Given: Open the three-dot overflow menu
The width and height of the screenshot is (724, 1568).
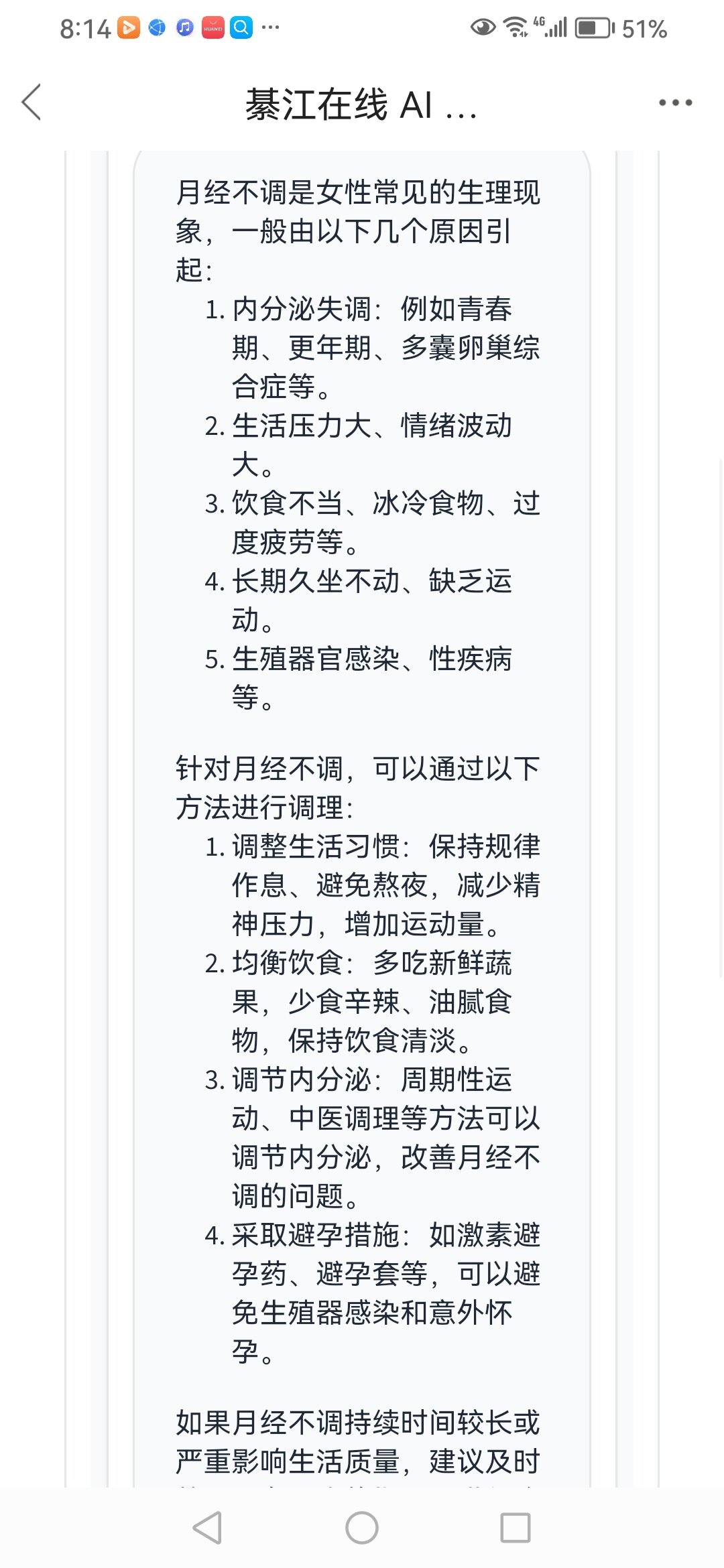Looking at the screenshot, I should tap(675, 103).
